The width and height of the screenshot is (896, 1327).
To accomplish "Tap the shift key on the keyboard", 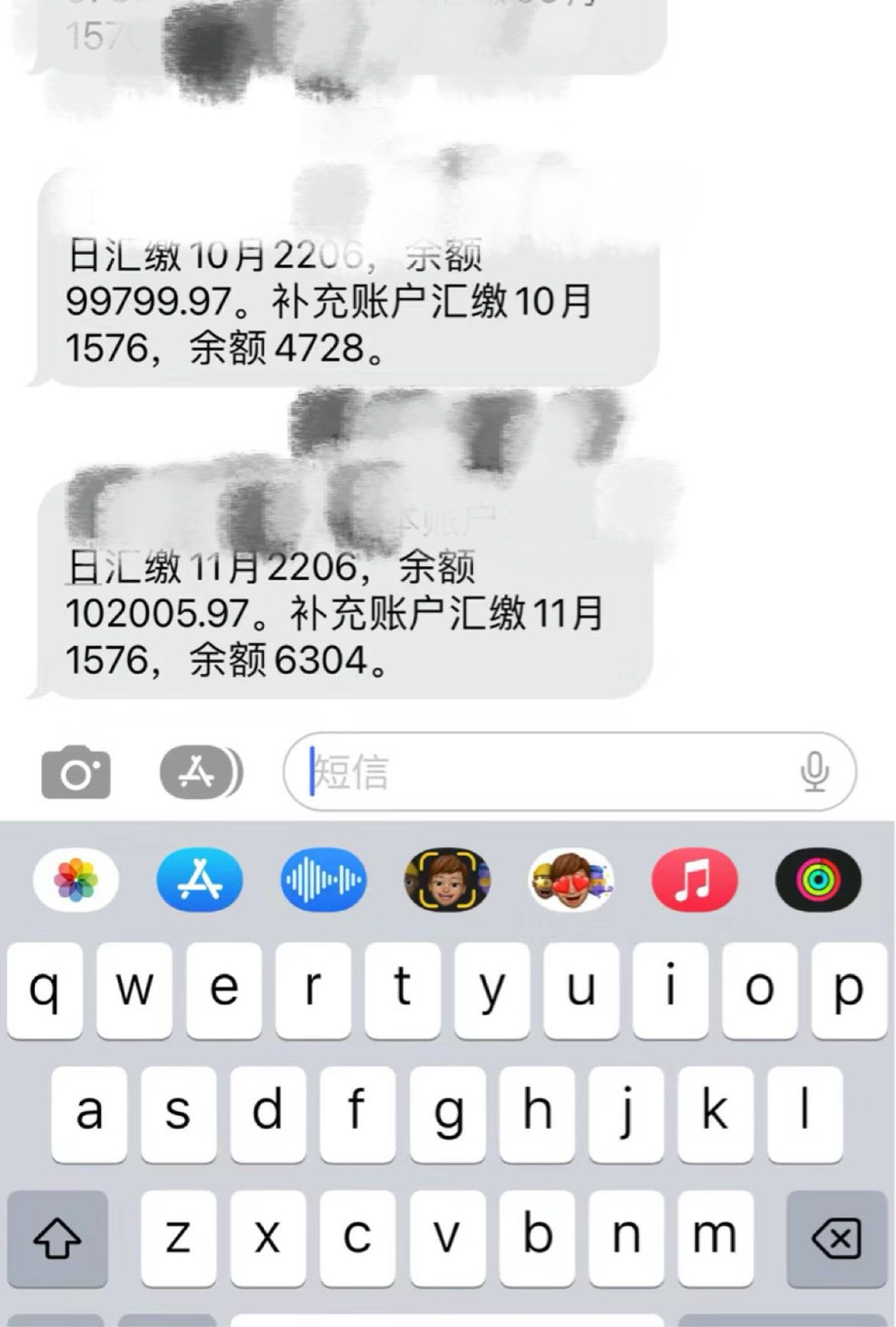I will (57, 1238).
